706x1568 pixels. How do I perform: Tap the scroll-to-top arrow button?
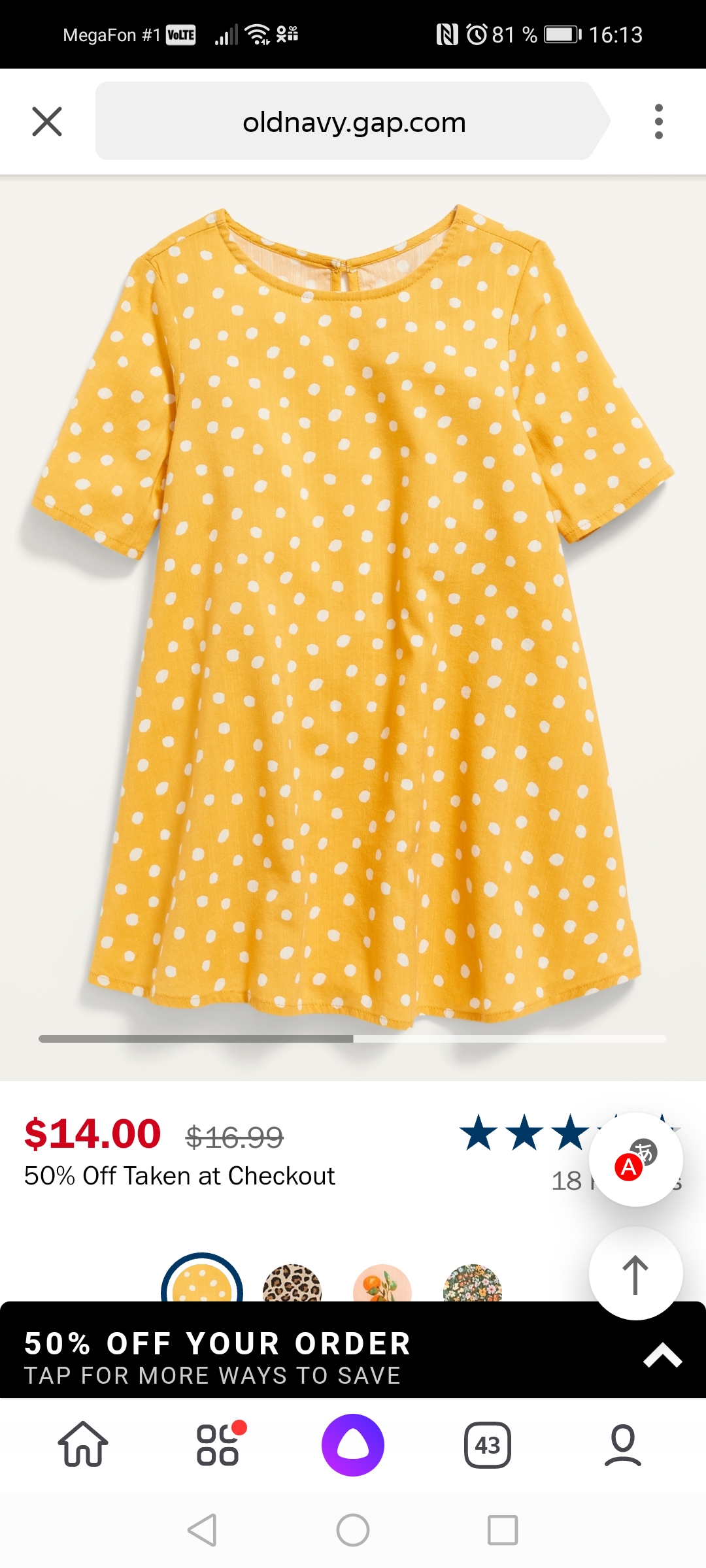636,1273
